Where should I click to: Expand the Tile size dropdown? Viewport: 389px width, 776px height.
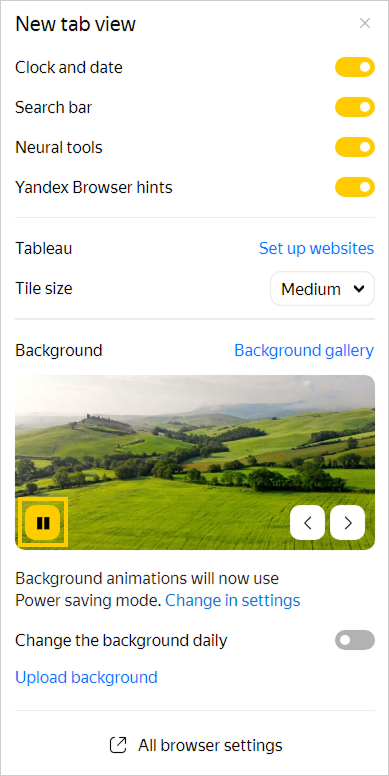pyautogui.click(x=323, y=289)
